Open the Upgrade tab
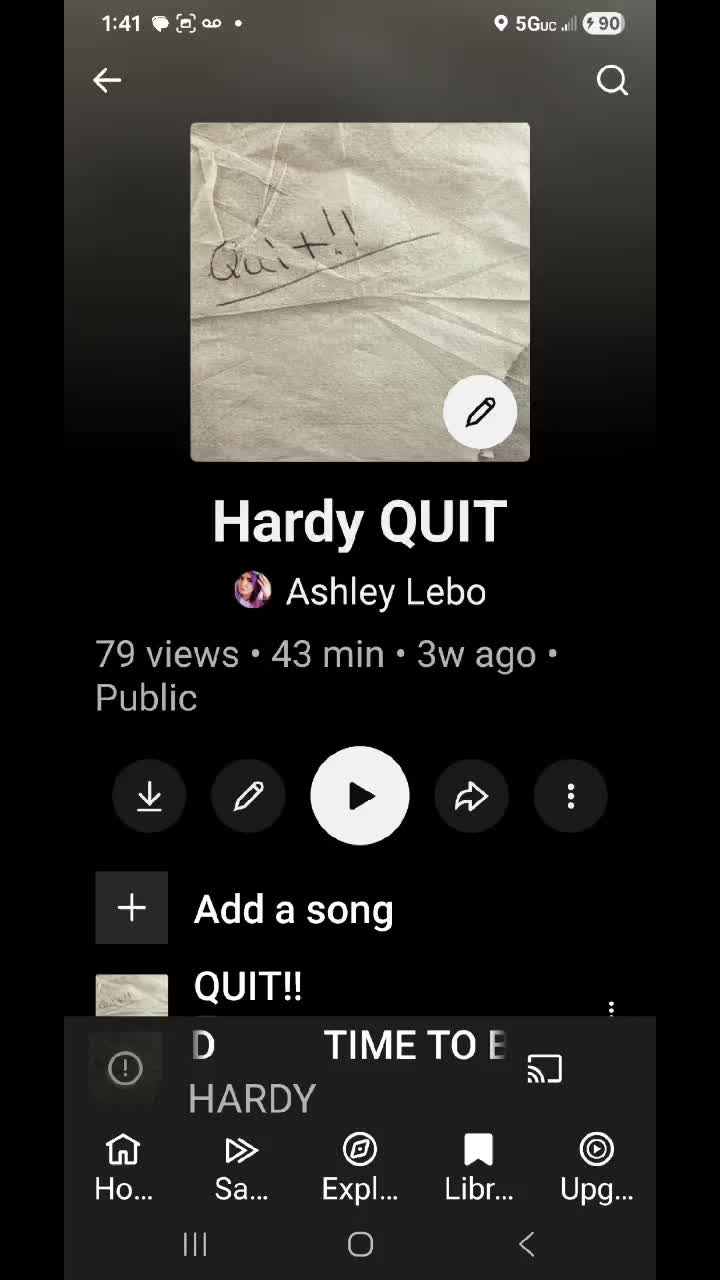This screenshot has height=1280, width=720. click(596, 1167)
